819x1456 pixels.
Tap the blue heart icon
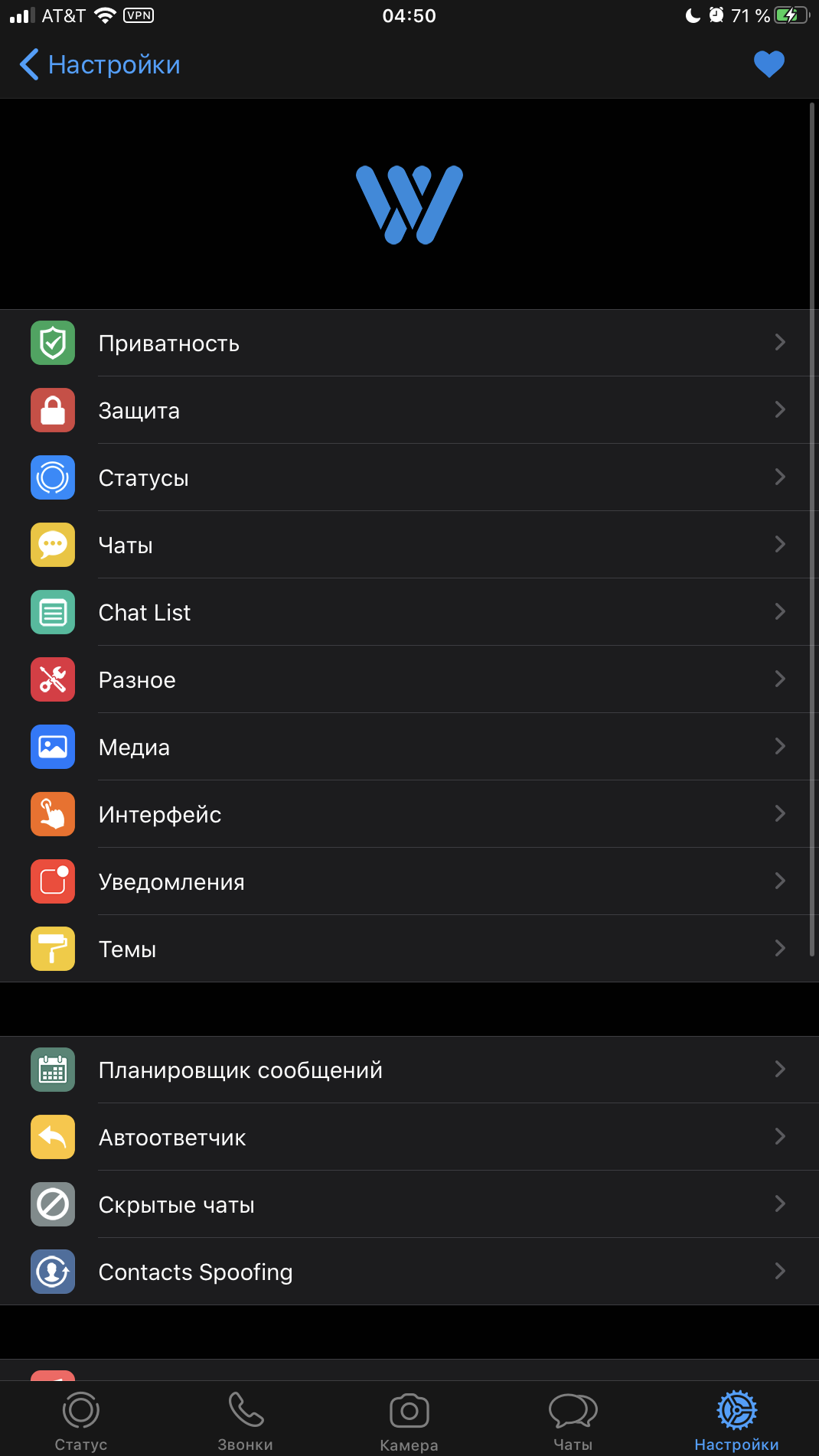click(x=768, y=64)
